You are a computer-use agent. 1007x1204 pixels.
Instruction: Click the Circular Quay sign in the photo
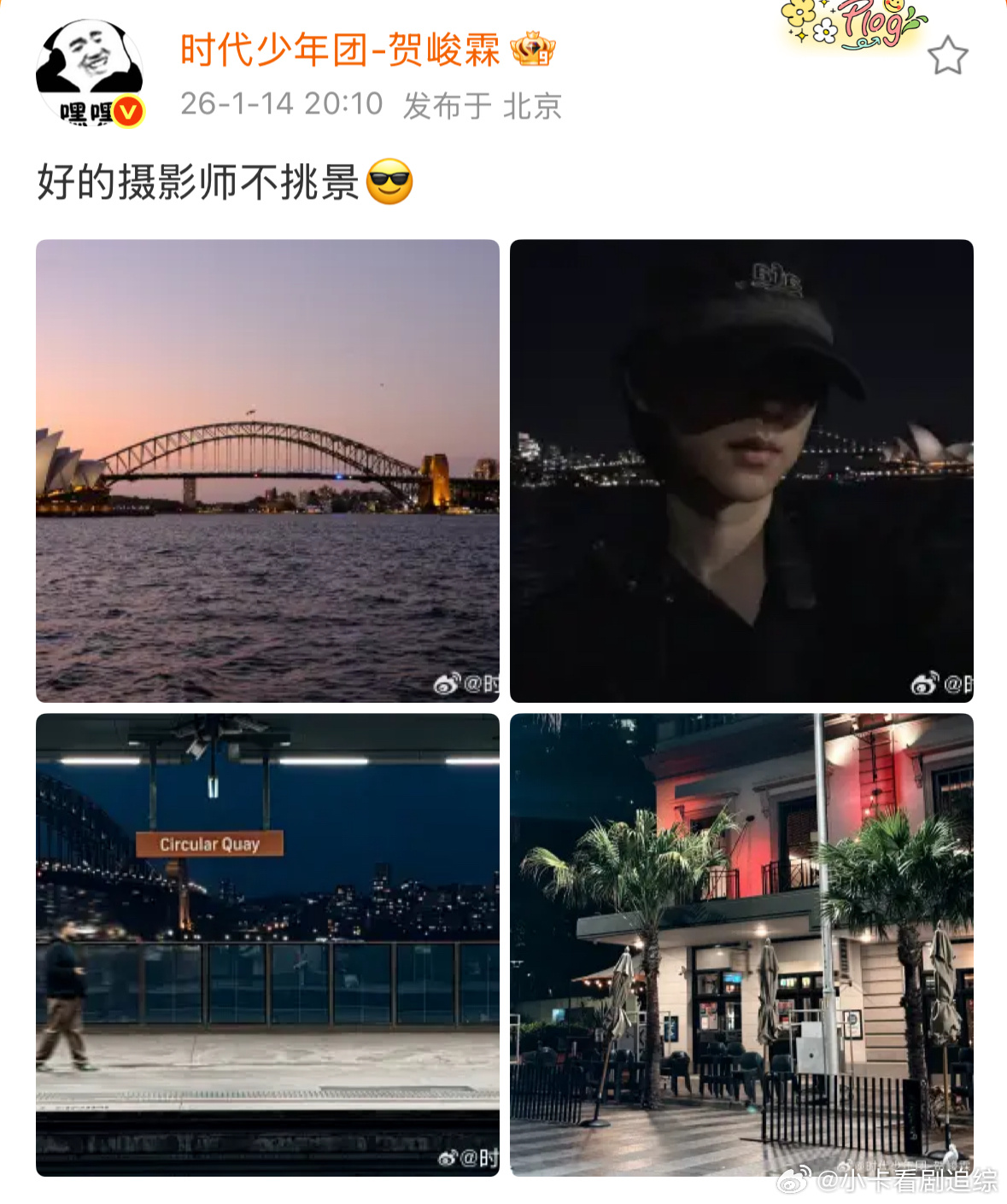210,845
